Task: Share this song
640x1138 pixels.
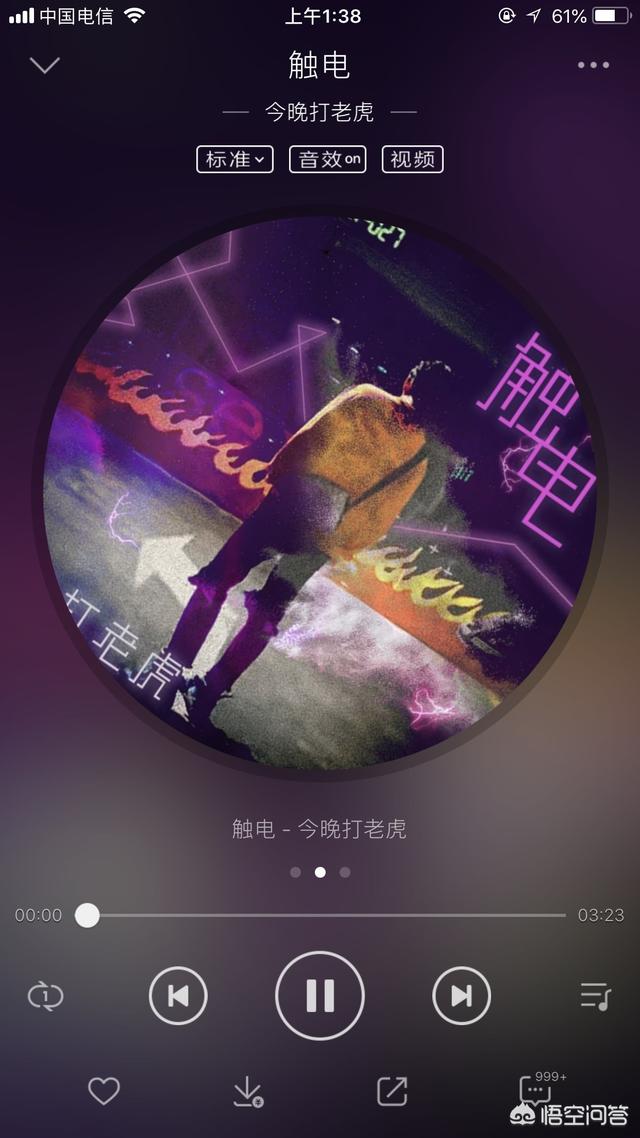Action: pos(392,1091)
